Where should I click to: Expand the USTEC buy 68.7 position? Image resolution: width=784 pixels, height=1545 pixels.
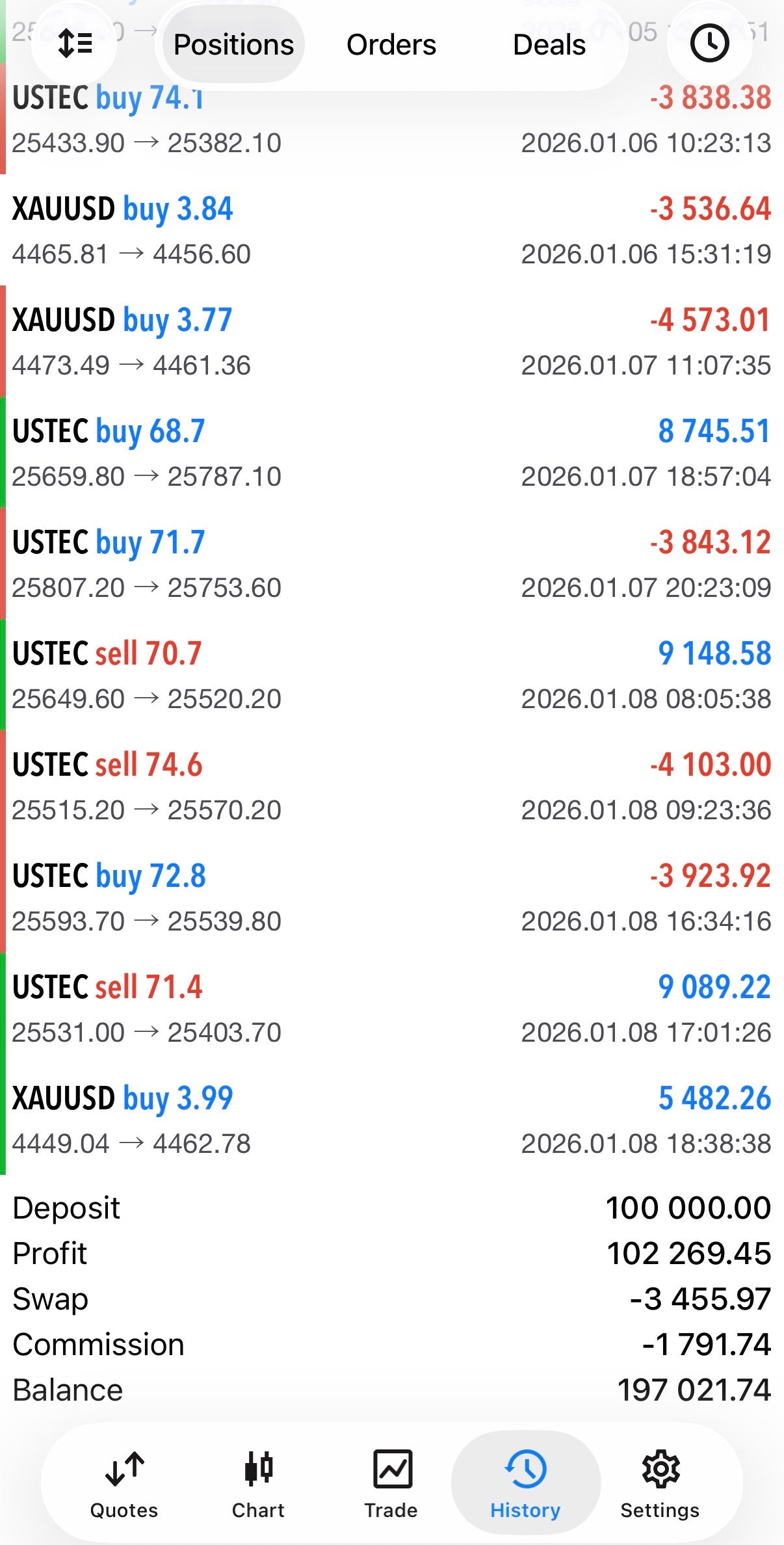click(392, 453)
